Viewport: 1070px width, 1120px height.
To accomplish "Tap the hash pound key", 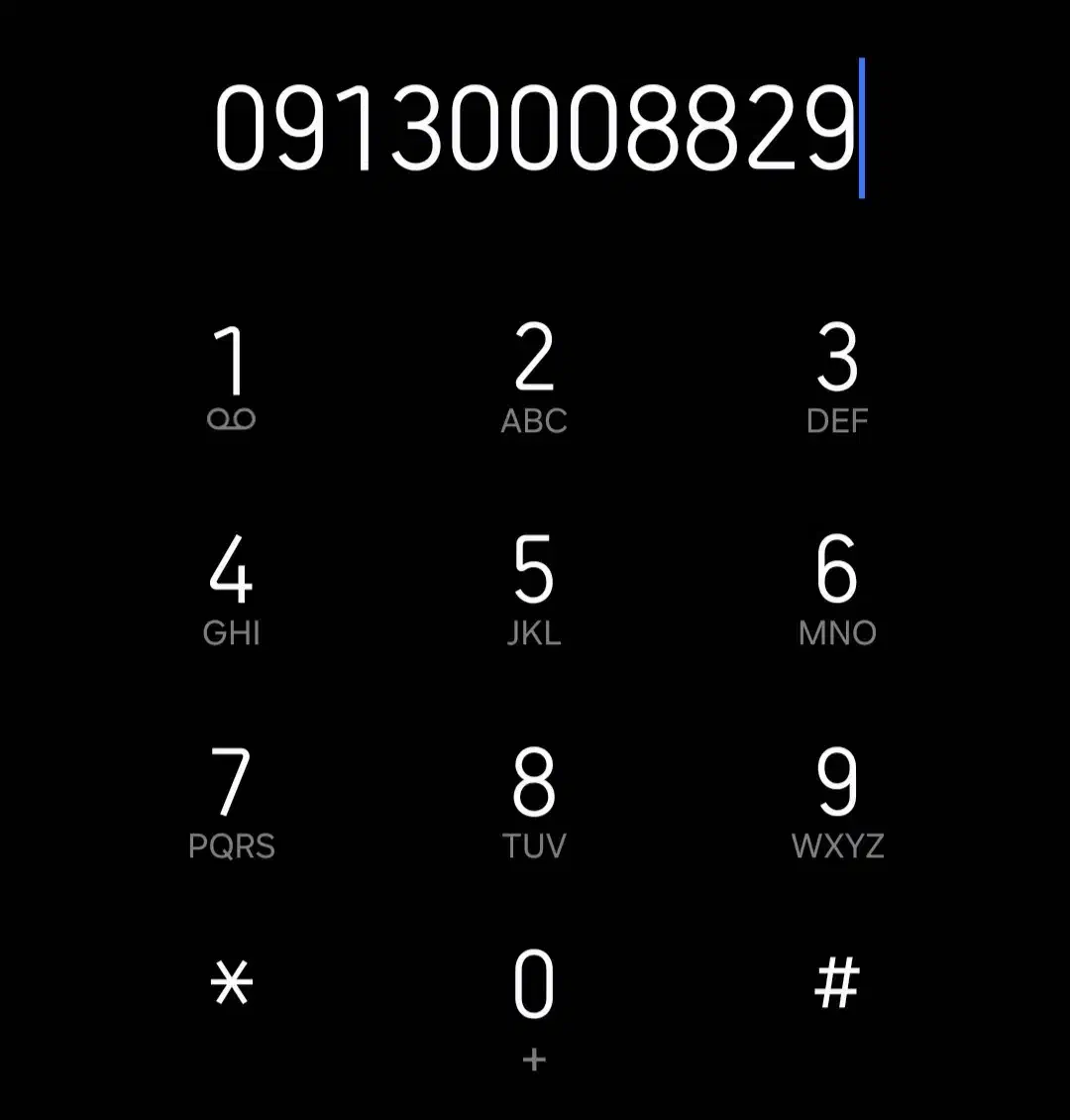I will coord(837,984).
